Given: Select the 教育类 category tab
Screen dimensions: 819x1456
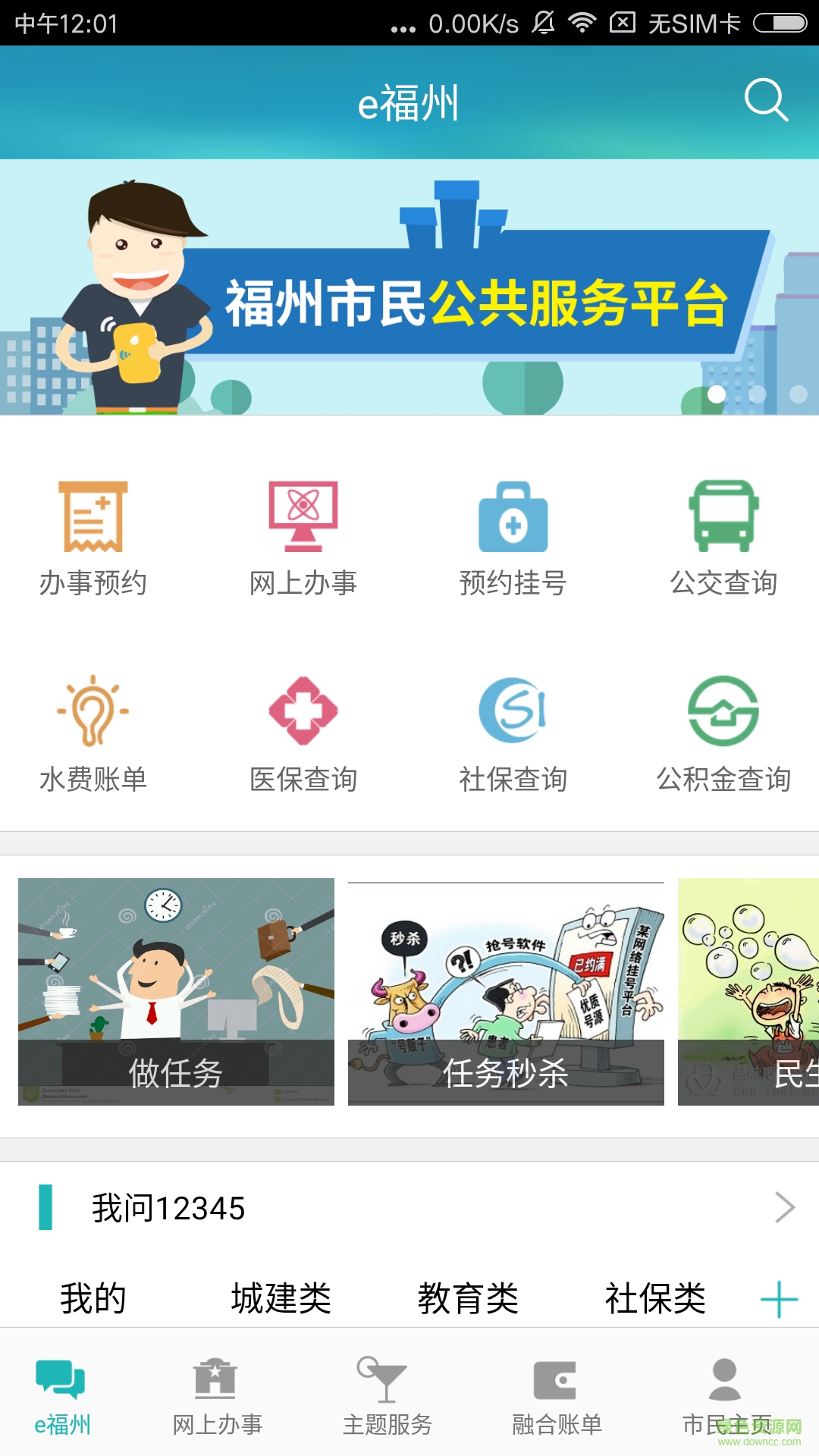Looking at the screenshot, I should (x=469, y=1299).
